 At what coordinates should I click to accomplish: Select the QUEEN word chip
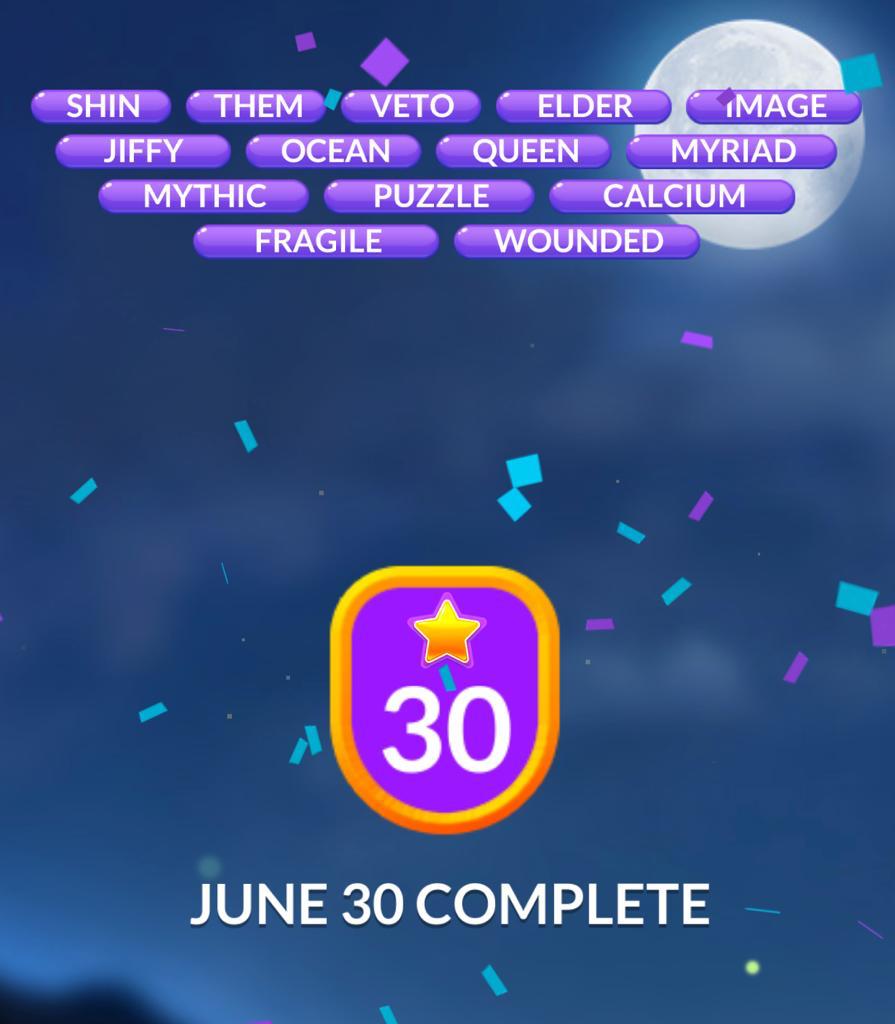tap(524, 151)
